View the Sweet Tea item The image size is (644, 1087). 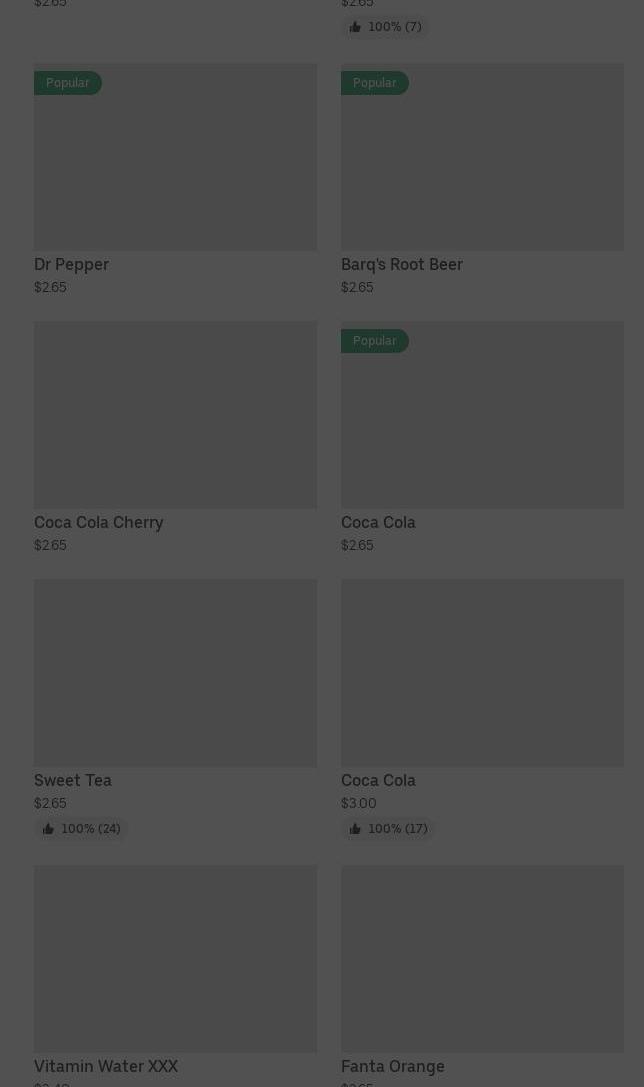(x=175, y=710)
